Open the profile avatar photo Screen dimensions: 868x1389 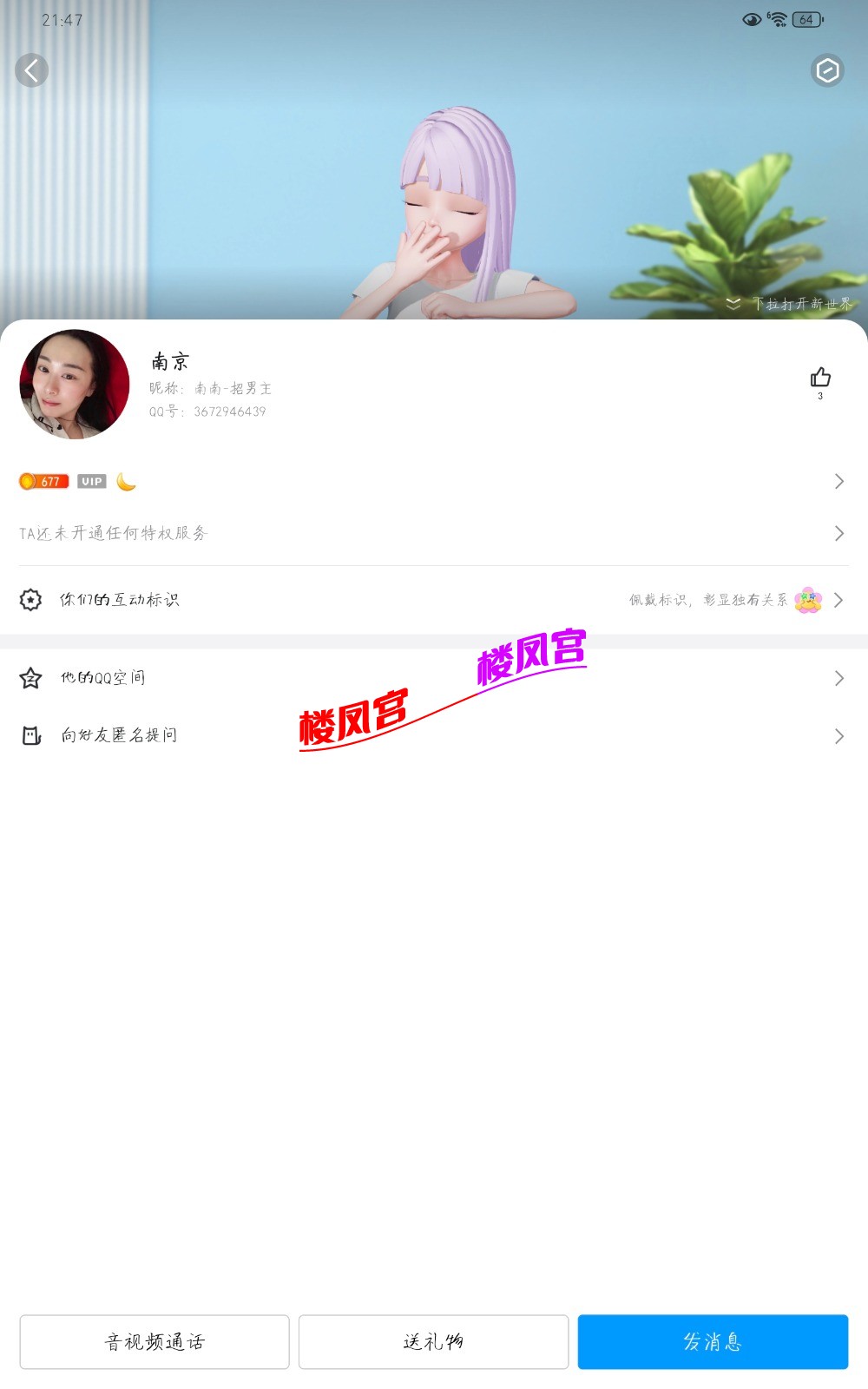click(73, 385)
